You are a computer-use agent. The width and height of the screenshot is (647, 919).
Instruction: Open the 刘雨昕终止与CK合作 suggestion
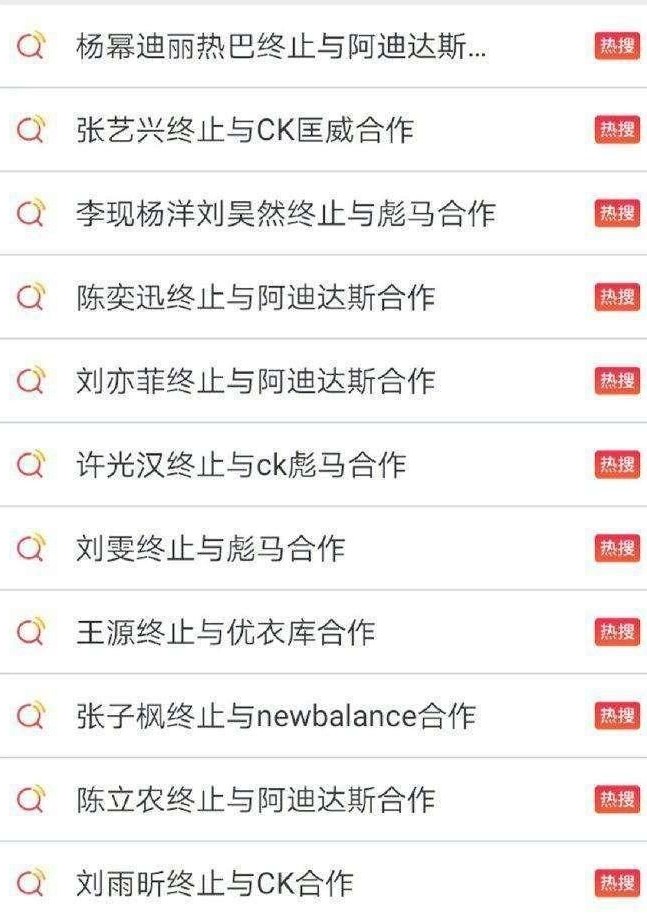[215, 883]
